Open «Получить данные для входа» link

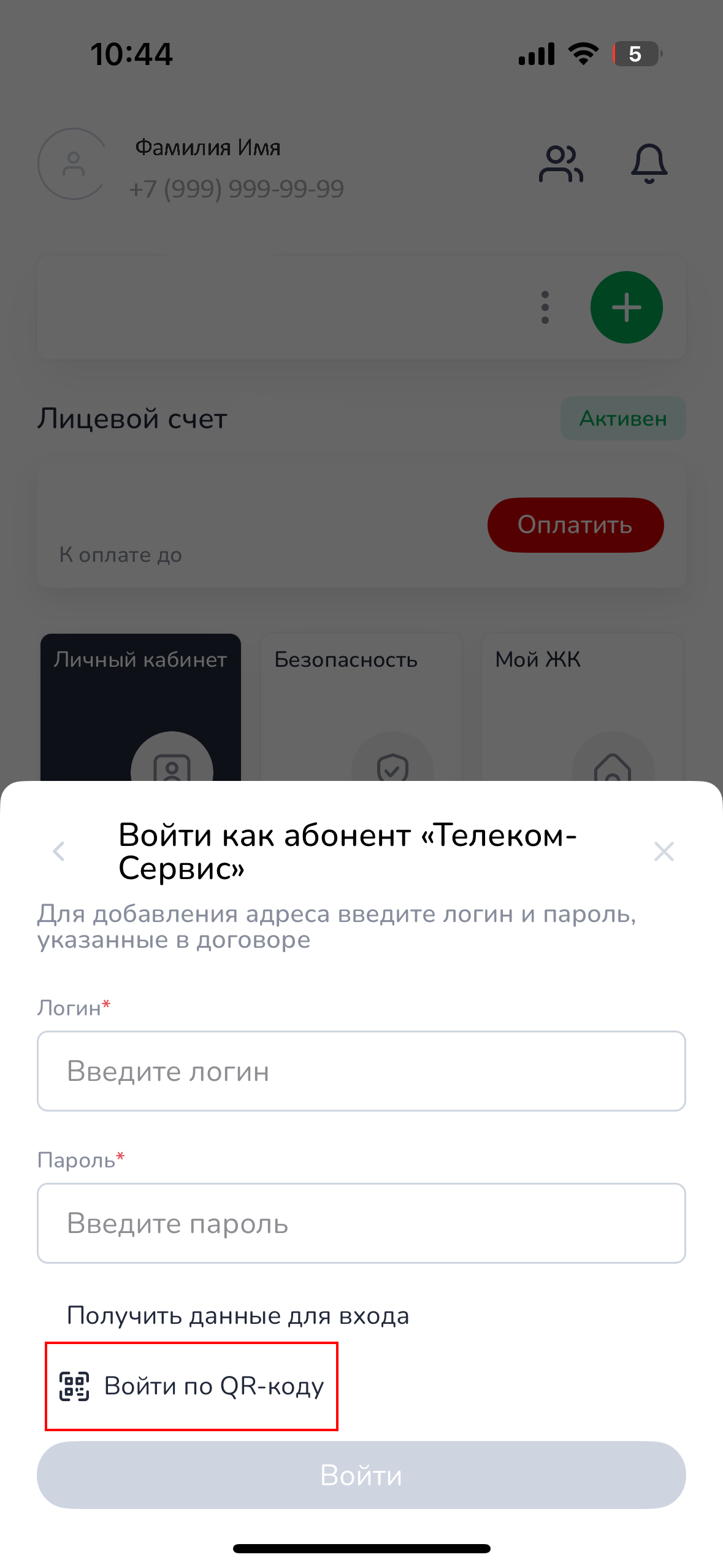(x=238, y=1316)
